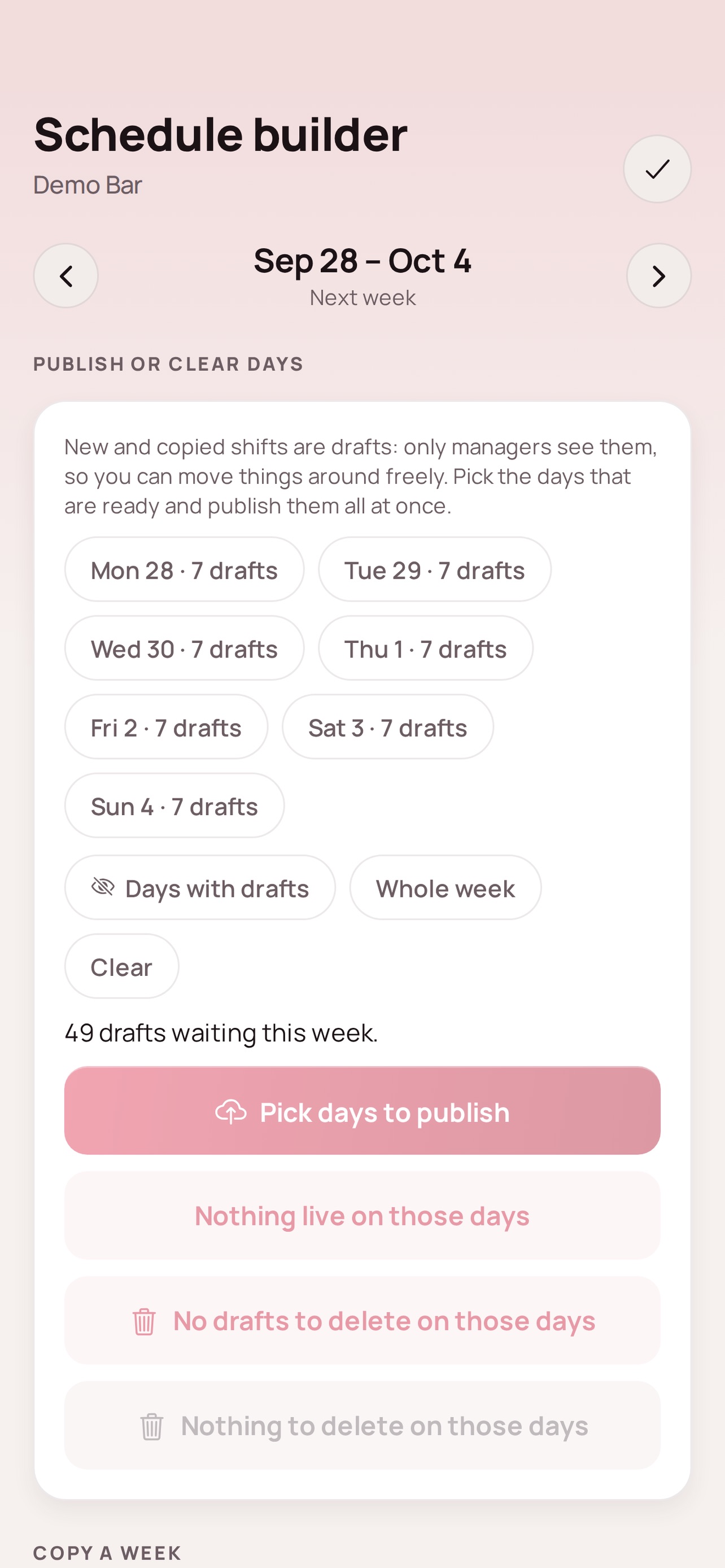Select the Tue 29 day chip
Screen dimensions: 725x1568
435,569
